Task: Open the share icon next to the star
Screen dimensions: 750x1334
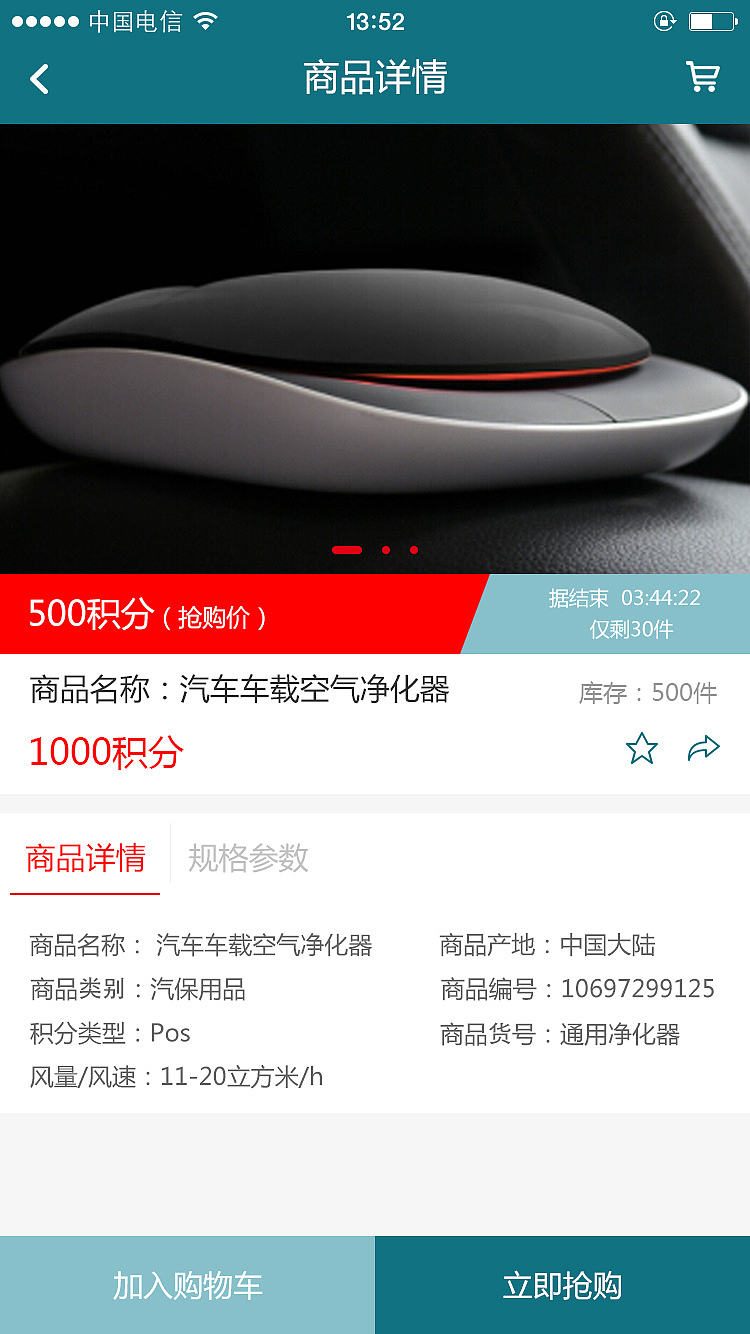Action: pos(705,746)
